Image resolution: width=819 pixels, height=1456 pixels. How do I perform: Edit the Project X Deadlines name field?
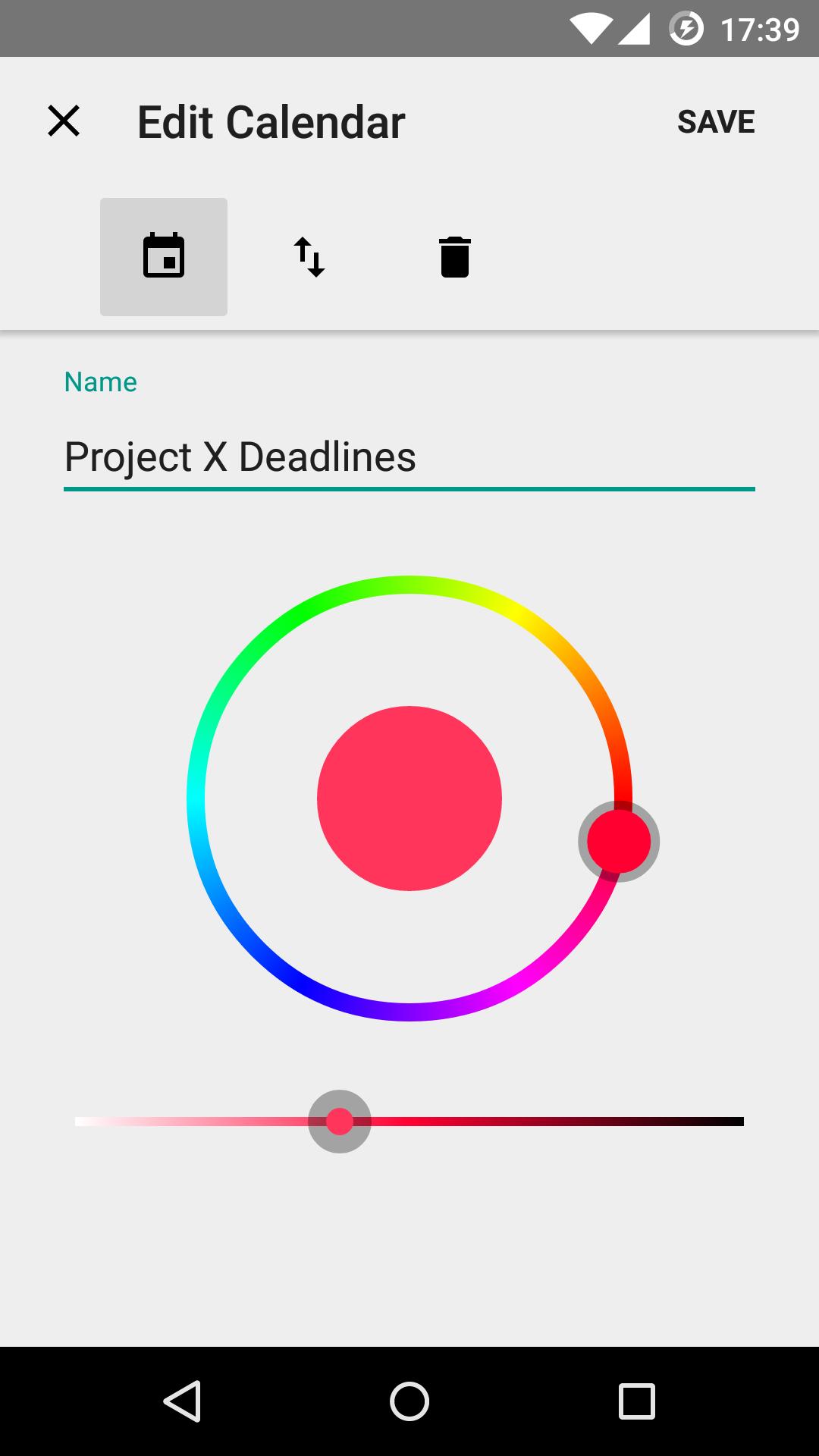coord(240,456)
